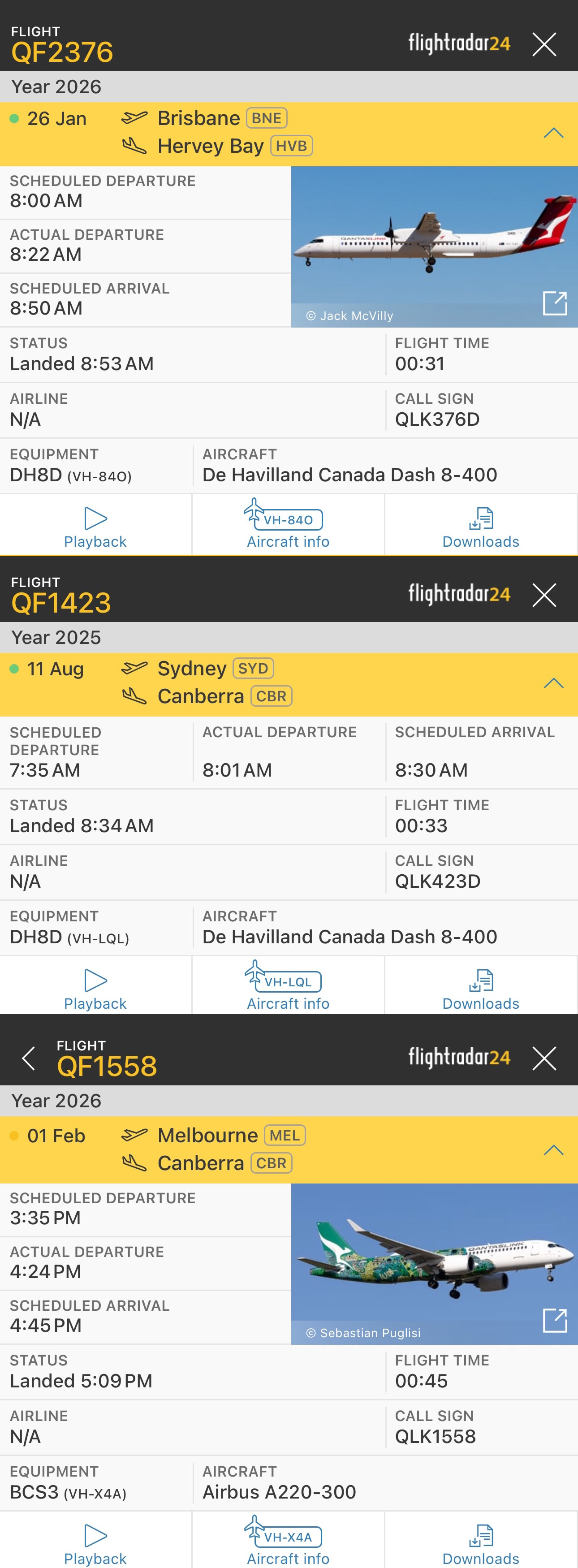578x1568 pixels.
Task: Open Downloads for flight QF2376
Action: point(481,527)
